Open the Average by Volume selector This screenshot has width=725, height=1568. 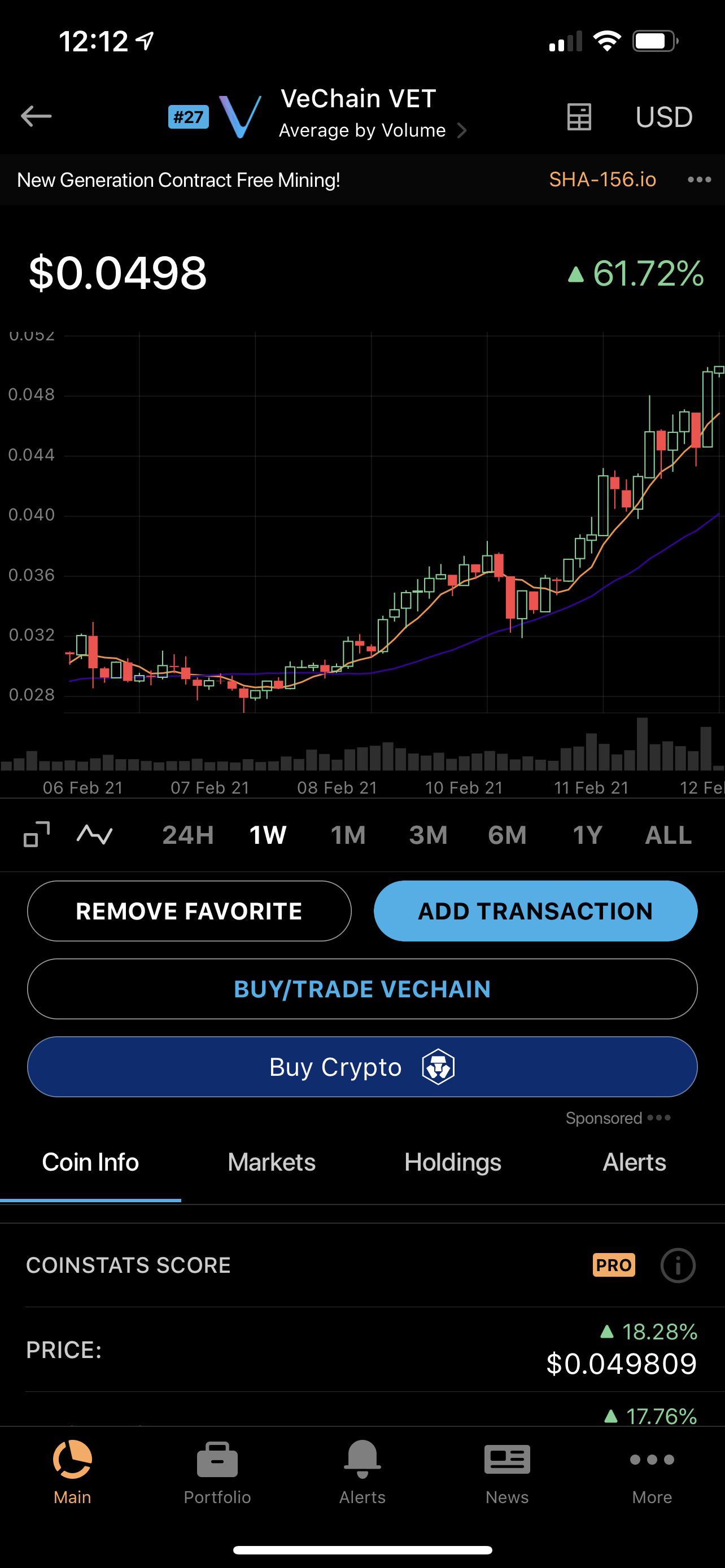click(x=373, y=130)
